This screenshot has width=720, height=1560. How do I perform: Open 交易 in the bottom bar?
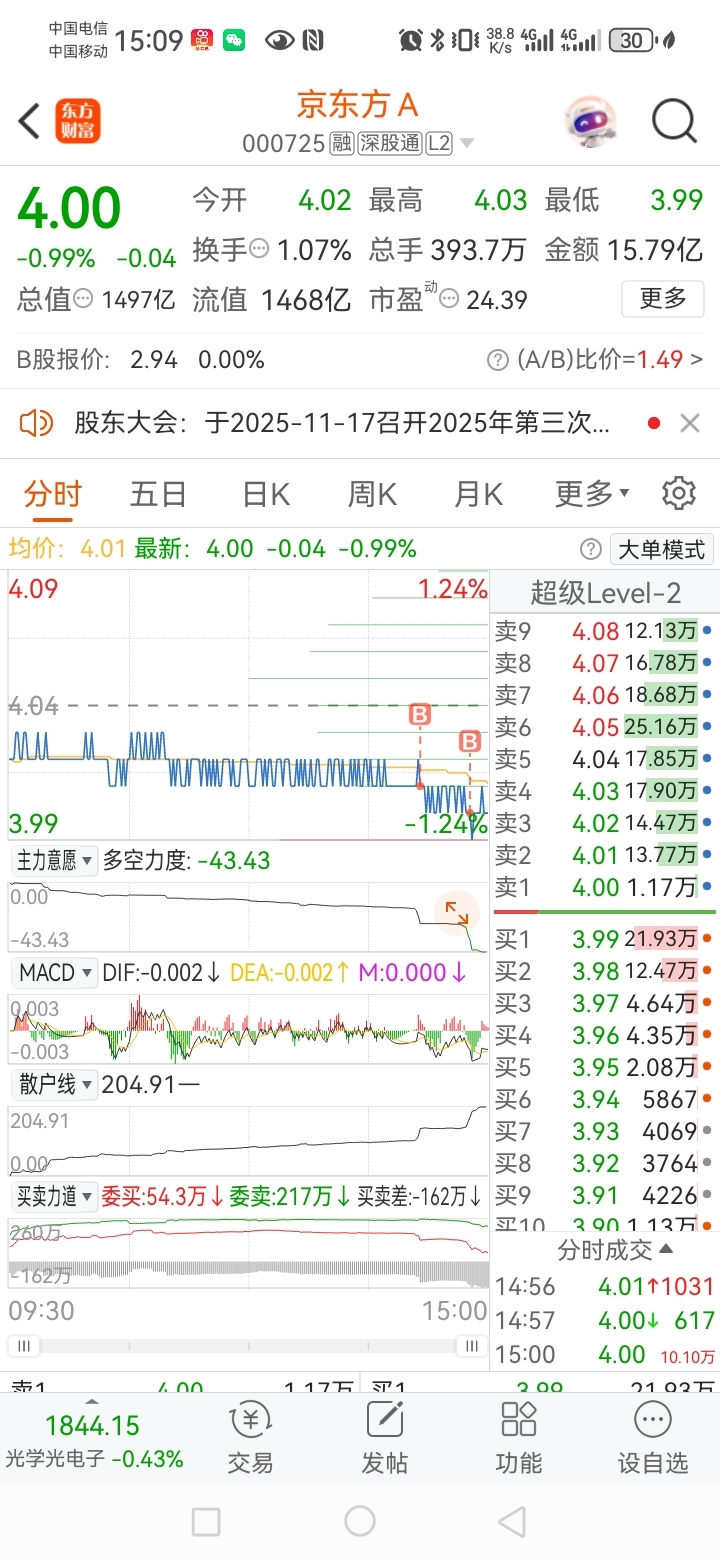point(250,1438)
